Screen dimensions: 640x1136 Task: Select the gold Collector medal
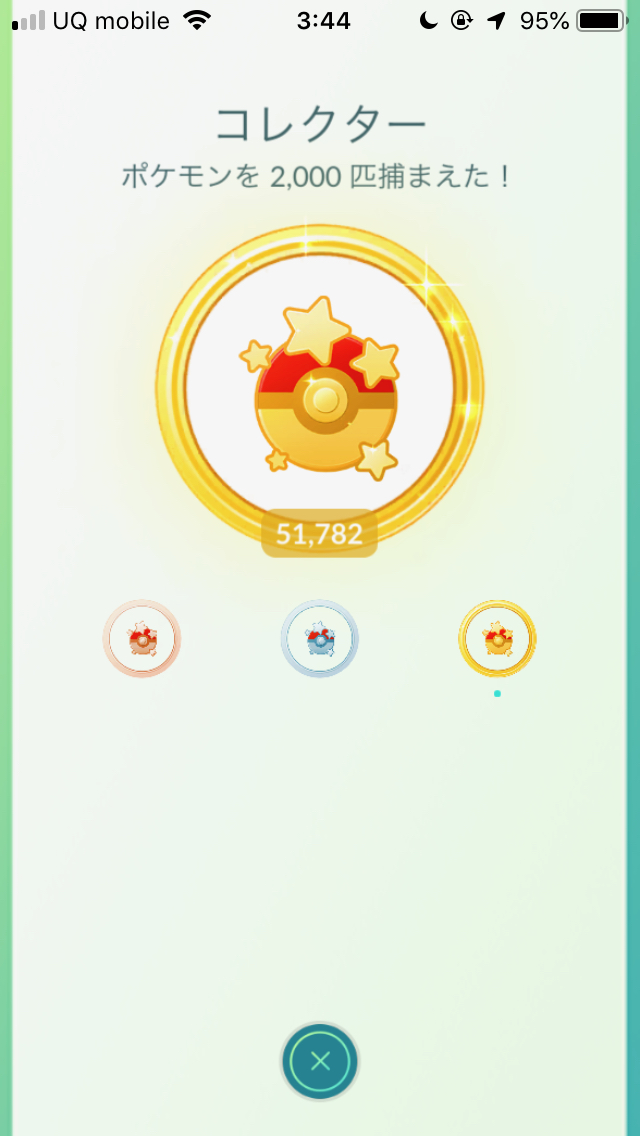pos(497,639)
